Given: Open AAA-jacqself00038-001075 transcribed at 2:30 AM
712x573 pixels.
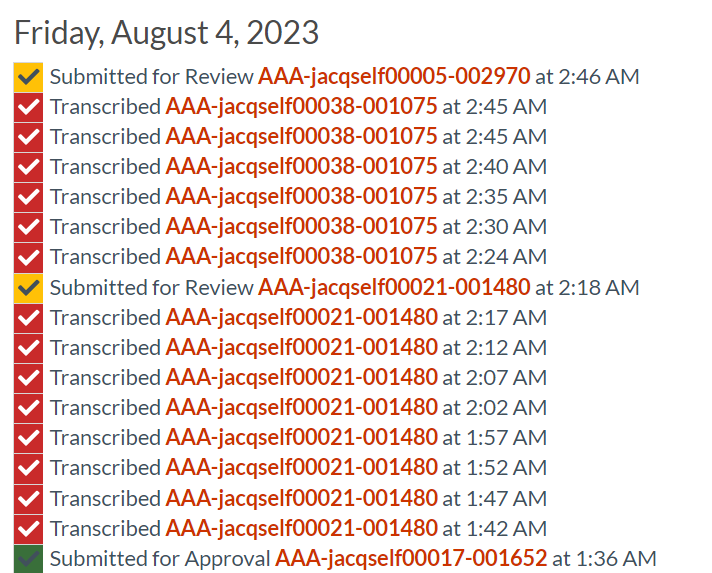Looking at the screenshot, I should [301, 226].
